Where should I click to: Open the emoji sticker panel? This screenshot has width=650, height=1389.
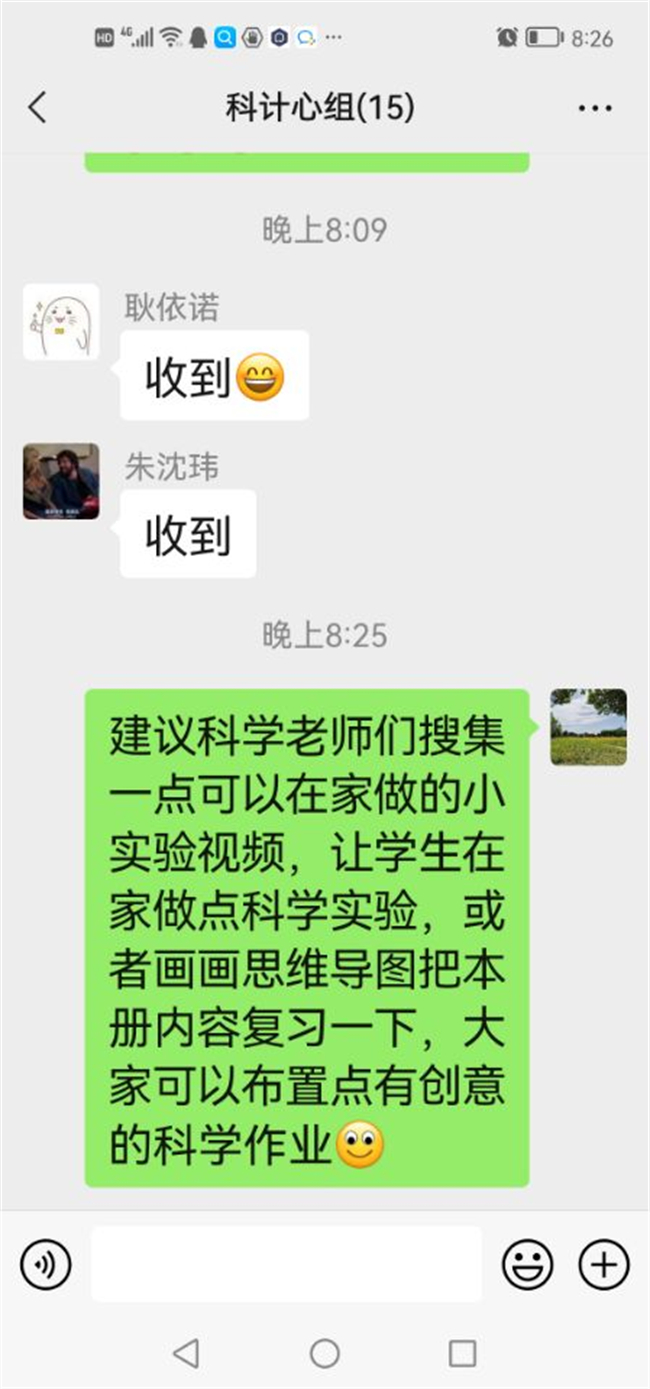[x=527, y=1264]
